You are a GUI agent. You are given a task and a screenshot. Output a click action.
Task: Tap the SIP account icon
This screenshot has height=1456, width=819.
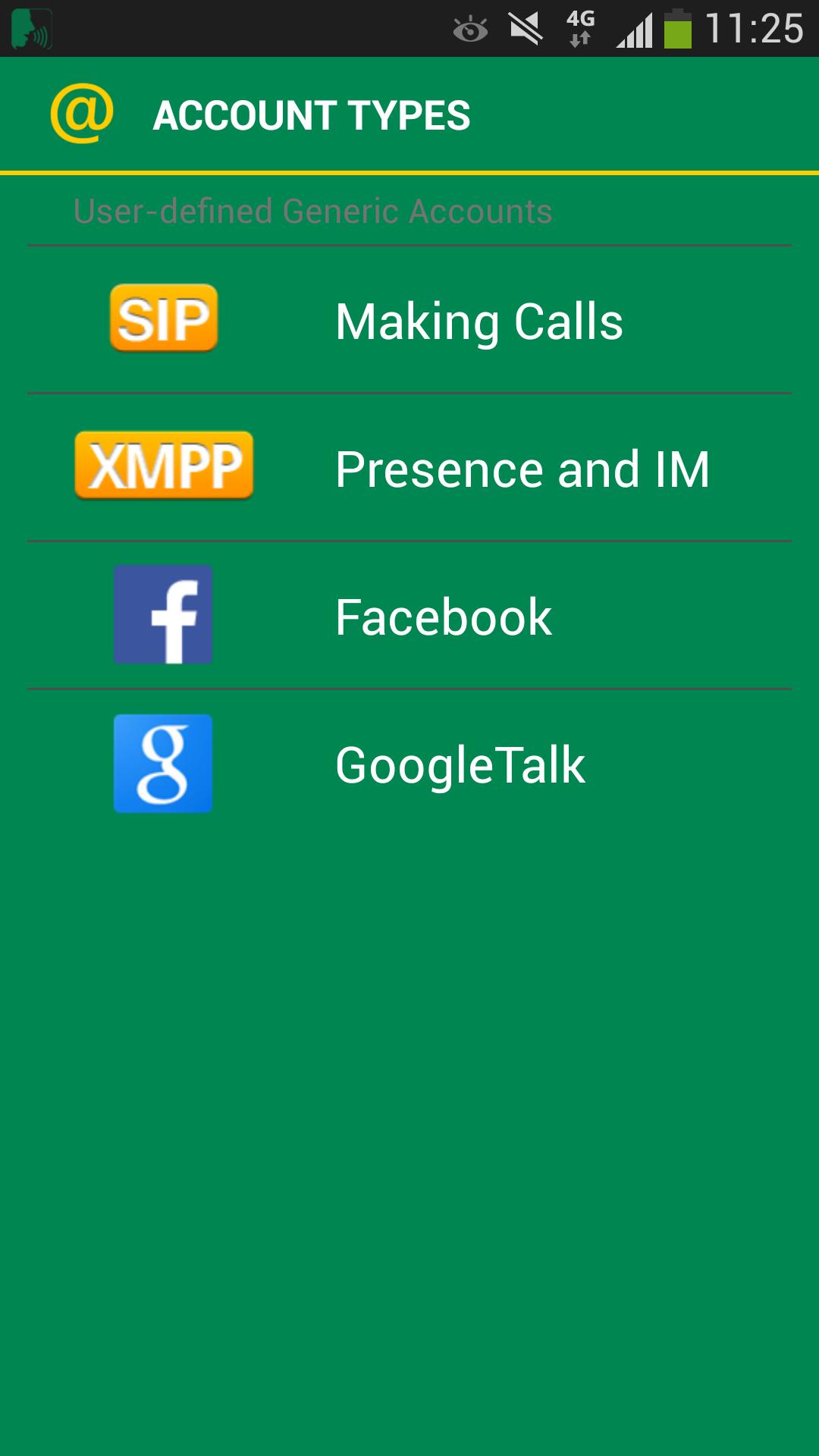click(x=164, y=319)
